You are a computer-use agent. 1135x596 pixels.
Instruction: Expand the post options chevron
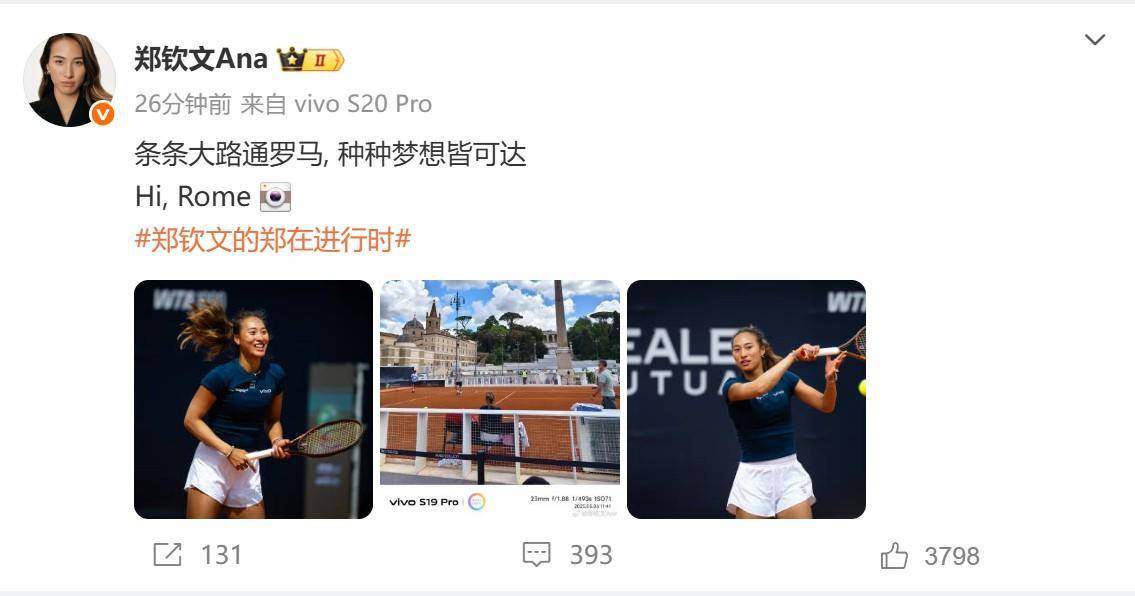pos(1095,40)
